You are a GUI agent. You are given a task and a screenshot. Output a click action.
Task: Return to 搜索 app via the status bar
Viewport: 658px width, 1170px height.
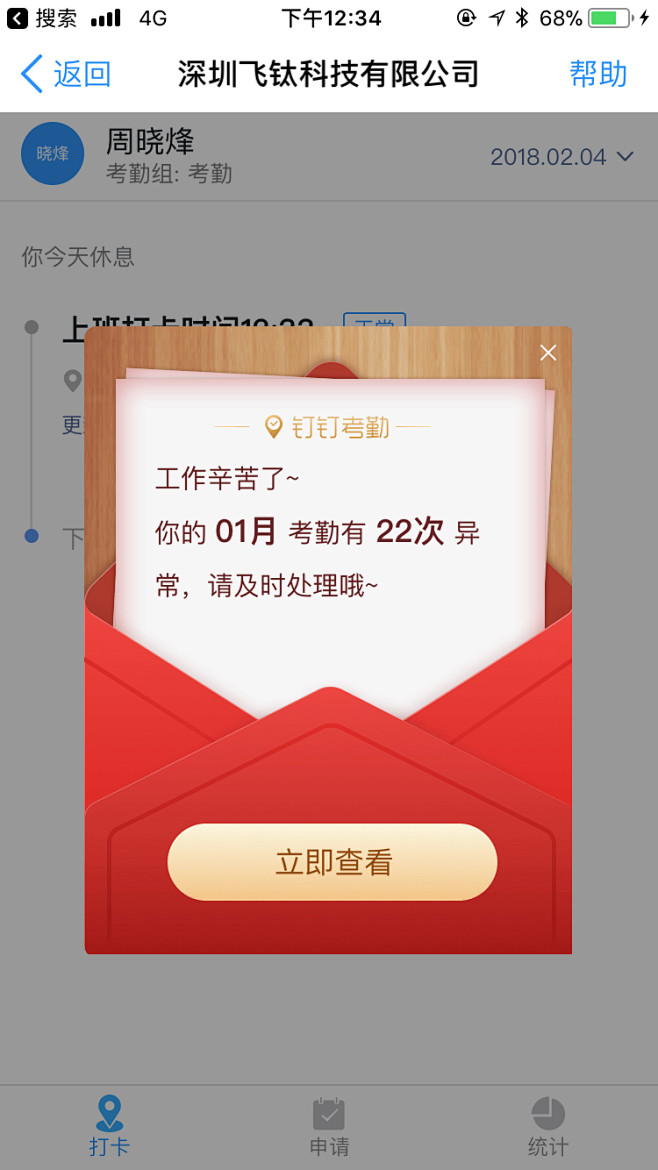pos(42,18)
